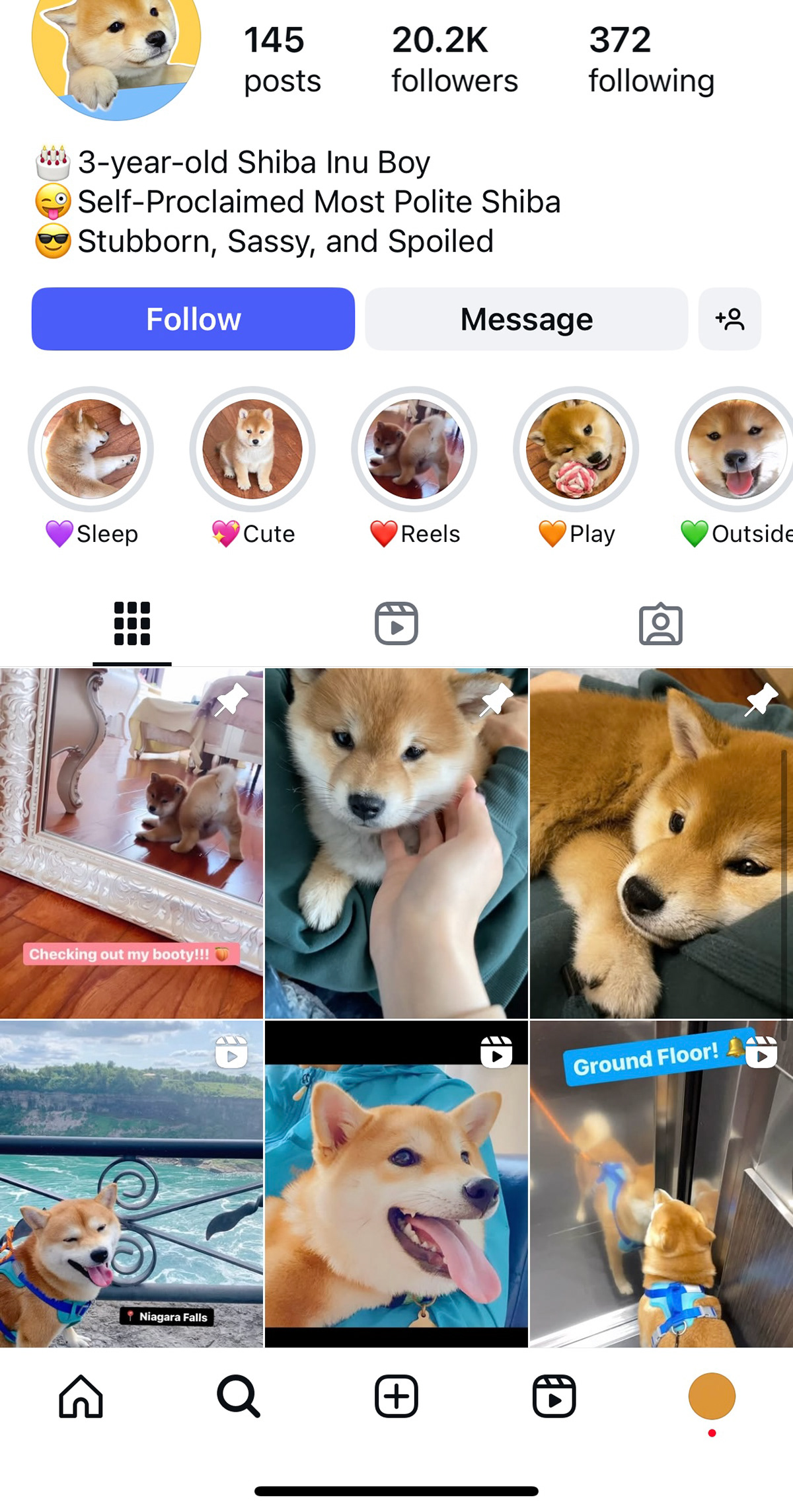Send a message to this profile
793x1512 pixels.
[x=526, y=319]
